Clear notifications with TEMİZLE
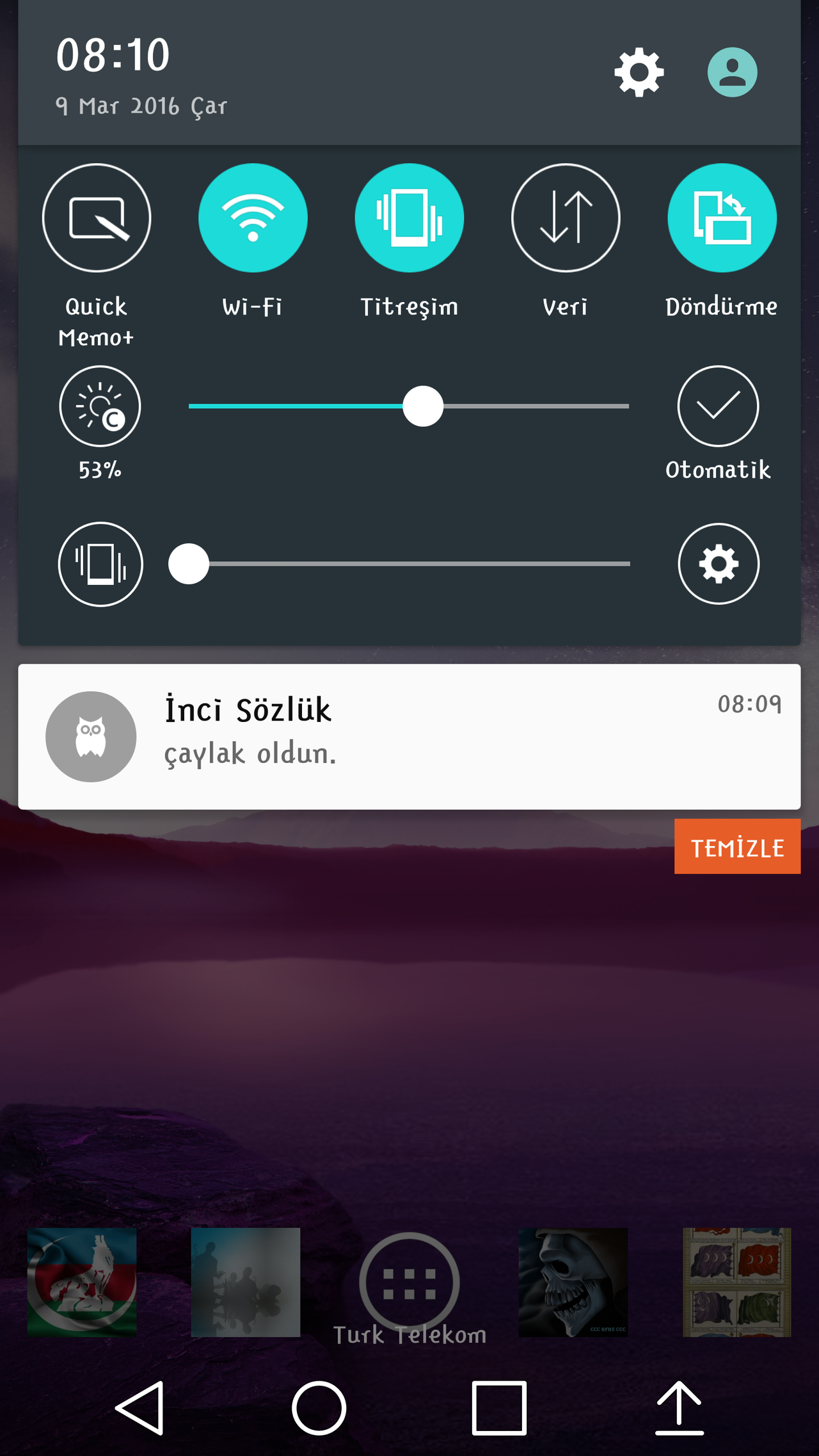 pyautogui.click(x=737, y=846)
